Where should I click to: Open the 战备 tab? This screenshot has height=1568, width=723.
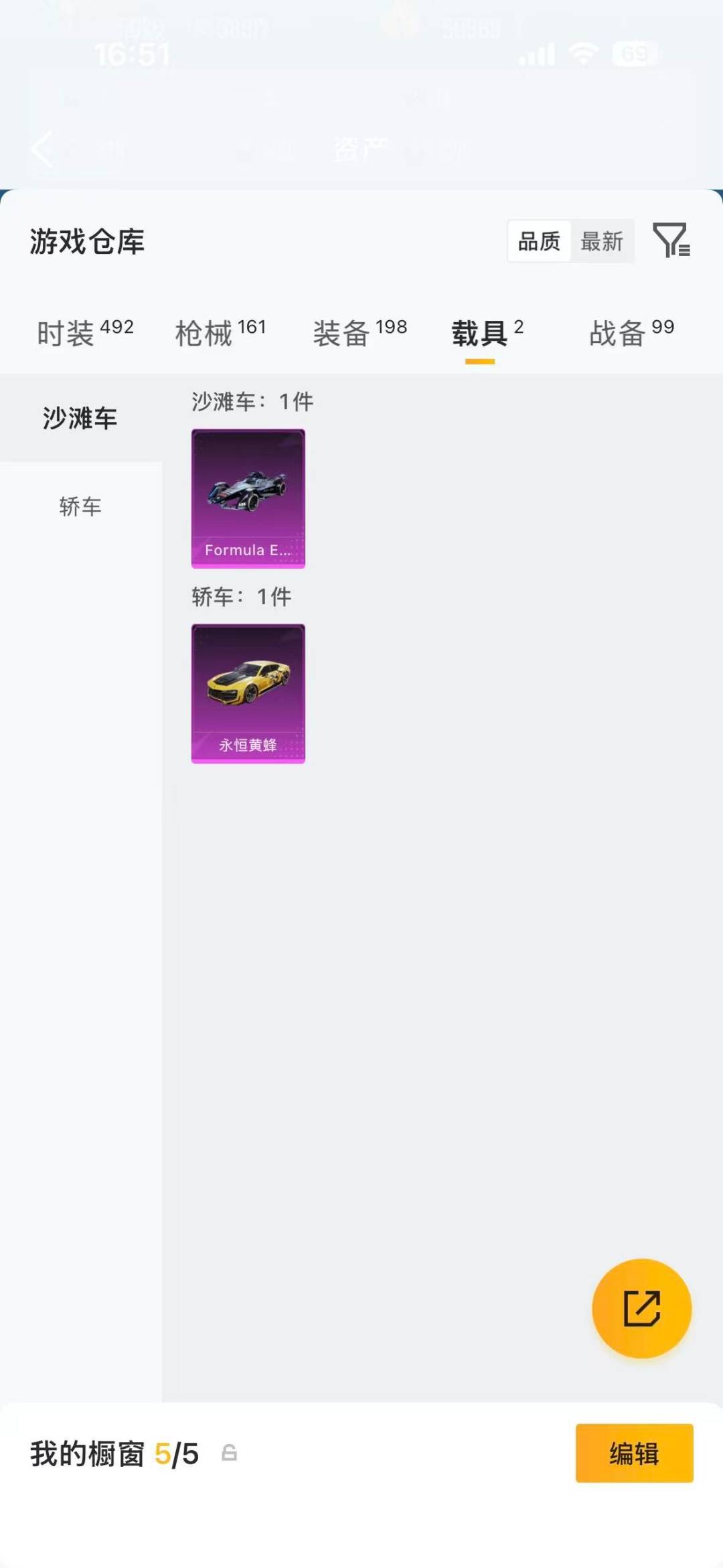[x=618, y=333]
